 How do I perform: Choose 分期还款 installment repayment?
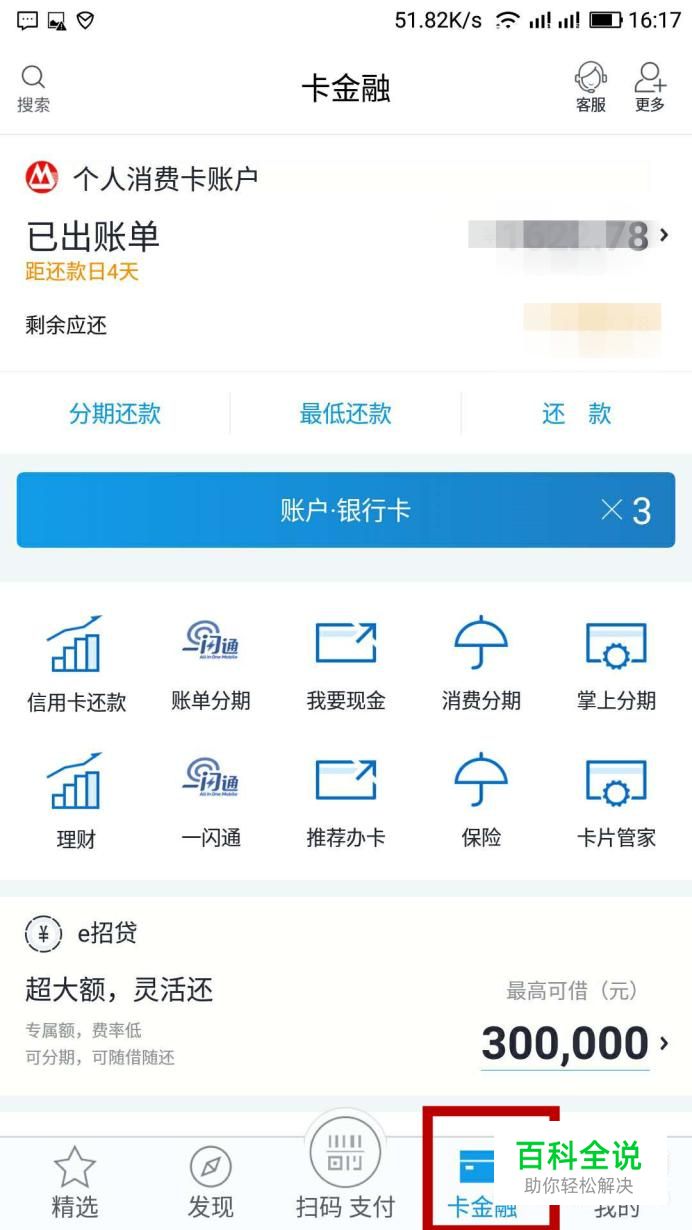(115, 413)
